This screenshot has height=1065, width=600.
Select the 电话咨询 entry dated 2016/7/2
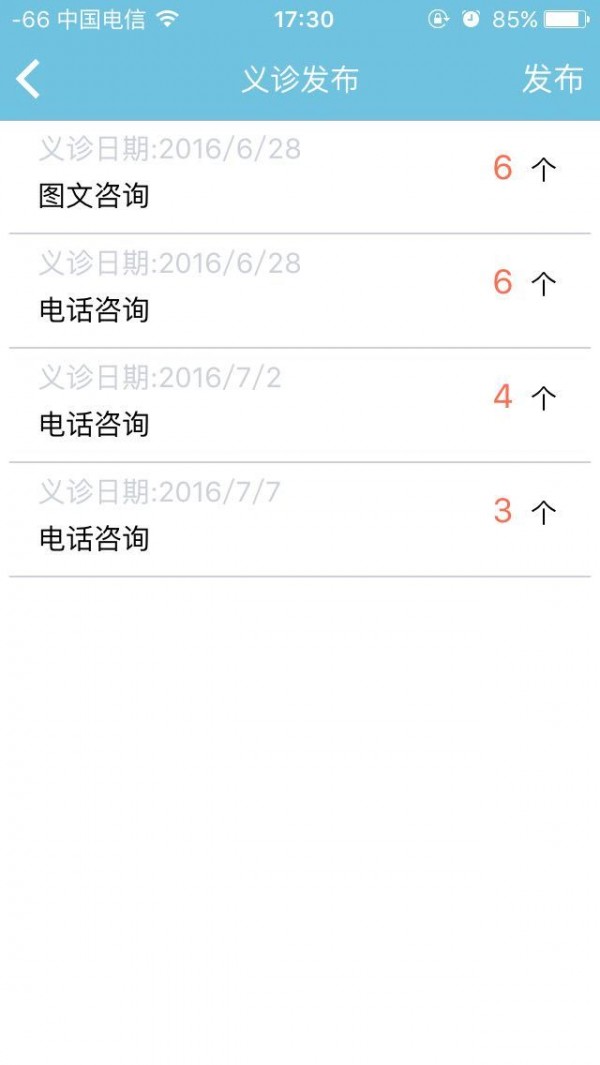[x=298, y=405]
